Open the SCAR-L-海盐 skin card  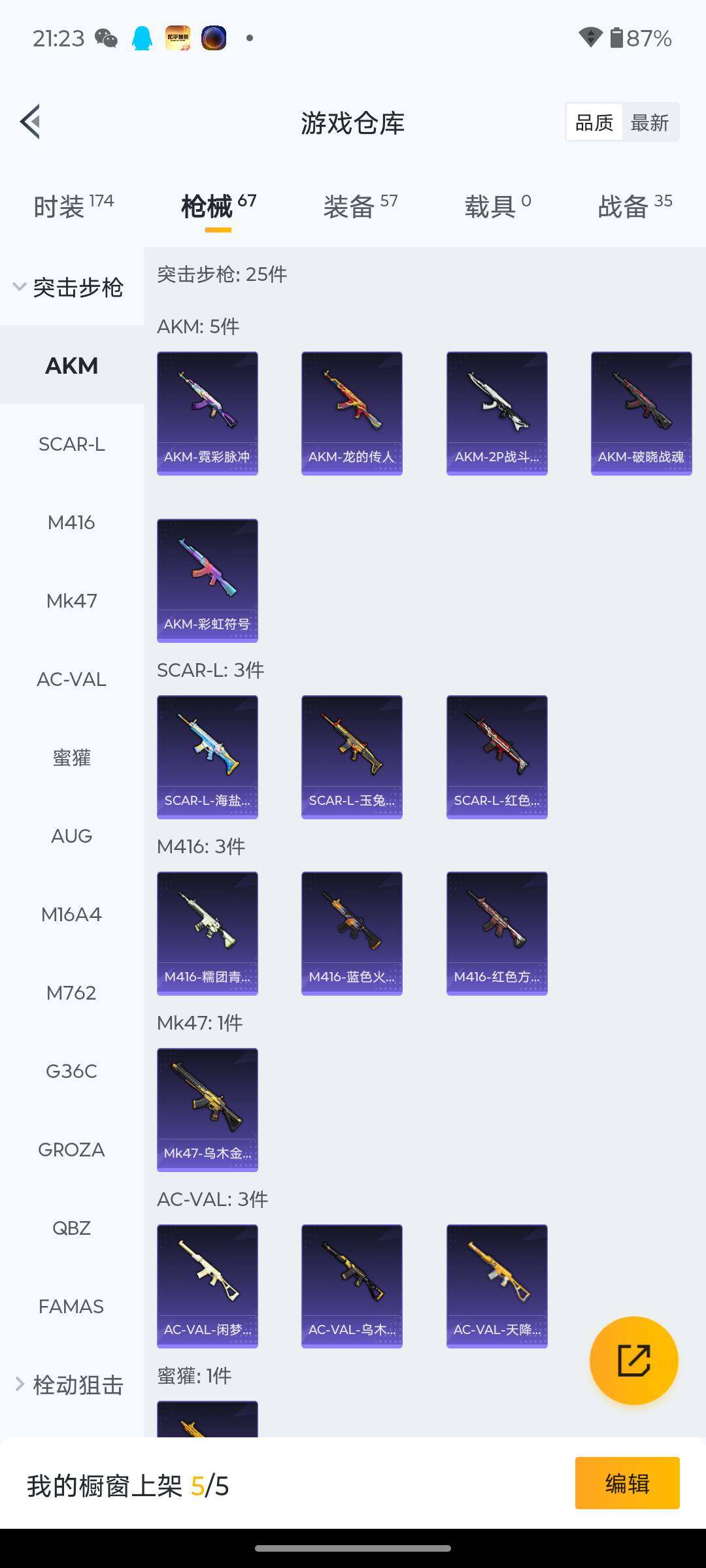207,757
